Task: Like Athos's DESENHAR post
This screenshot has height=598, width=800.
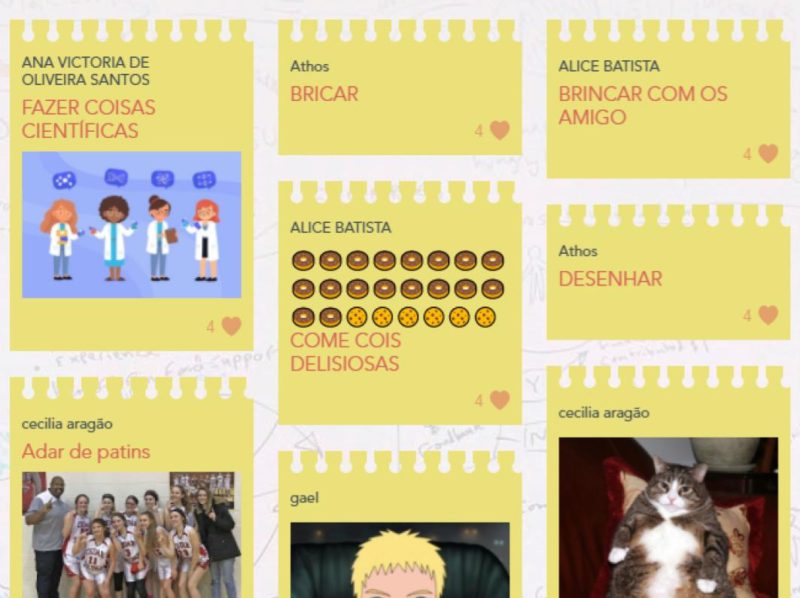Action: tap(767, 315)
